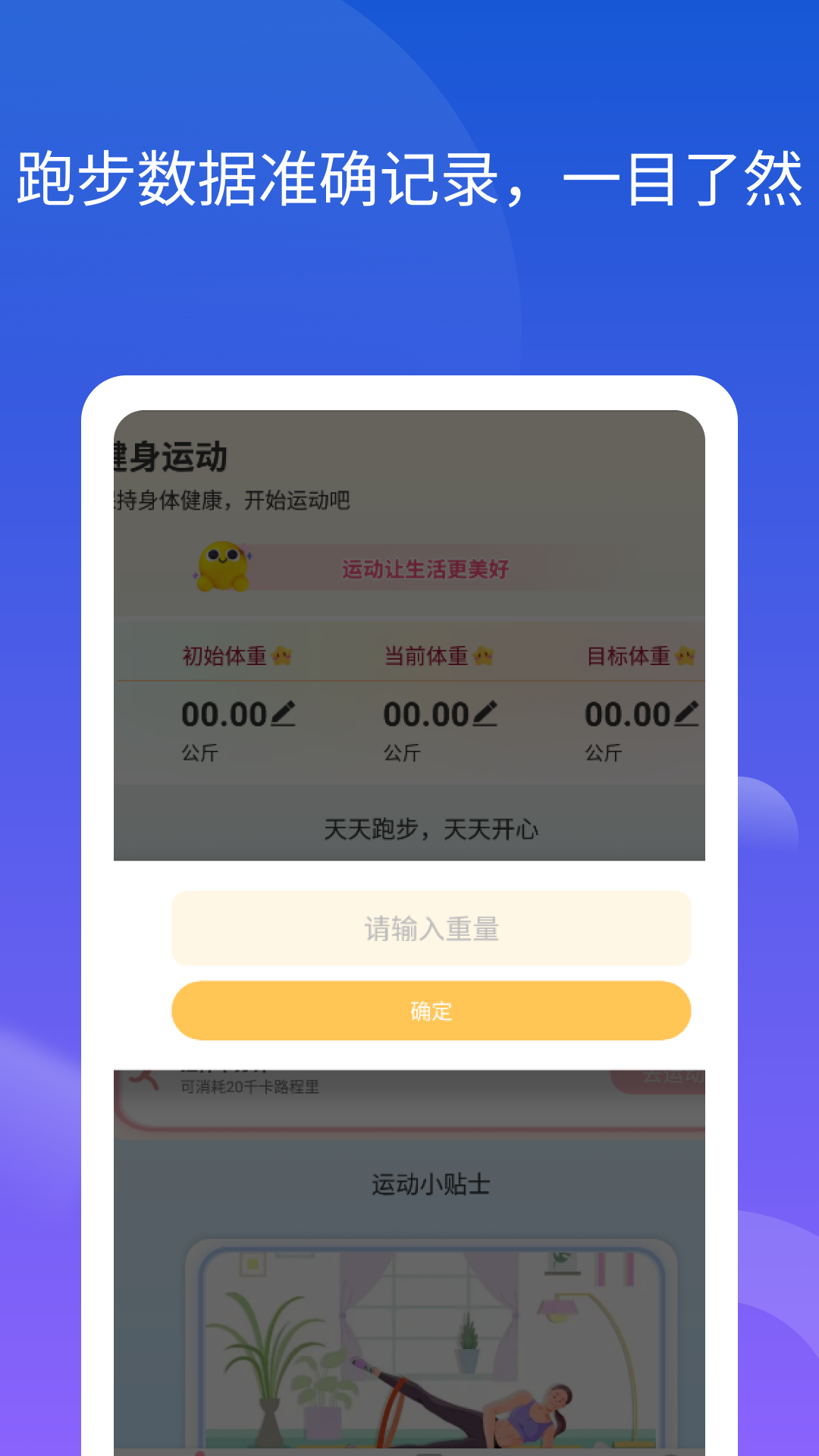
Task: Tap the 请输入重量 input field
Action: pyautogui.click(x=430, y=928)
